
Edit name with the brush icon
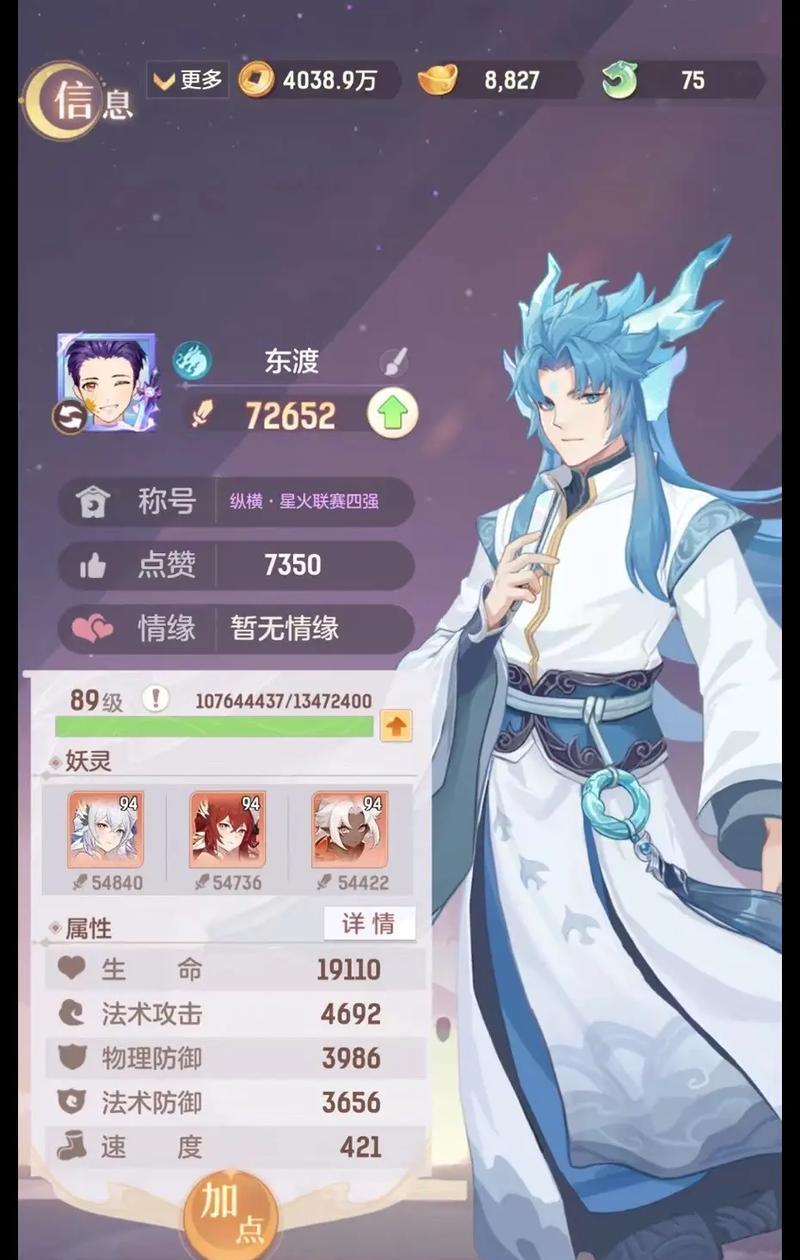(x=393, y=362)
